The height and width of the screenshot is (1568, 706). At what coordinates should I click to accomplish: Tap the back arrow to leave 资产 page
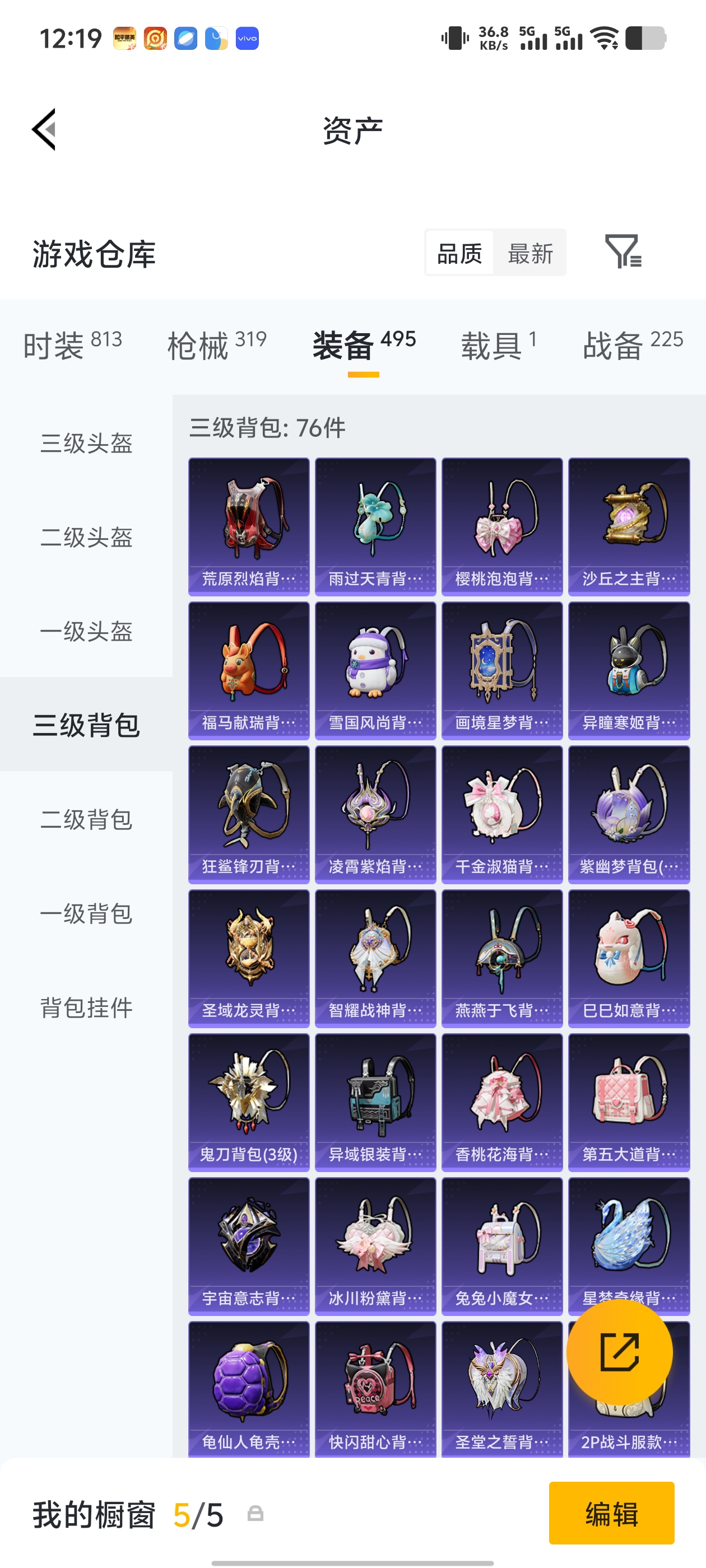click(44, 129)
